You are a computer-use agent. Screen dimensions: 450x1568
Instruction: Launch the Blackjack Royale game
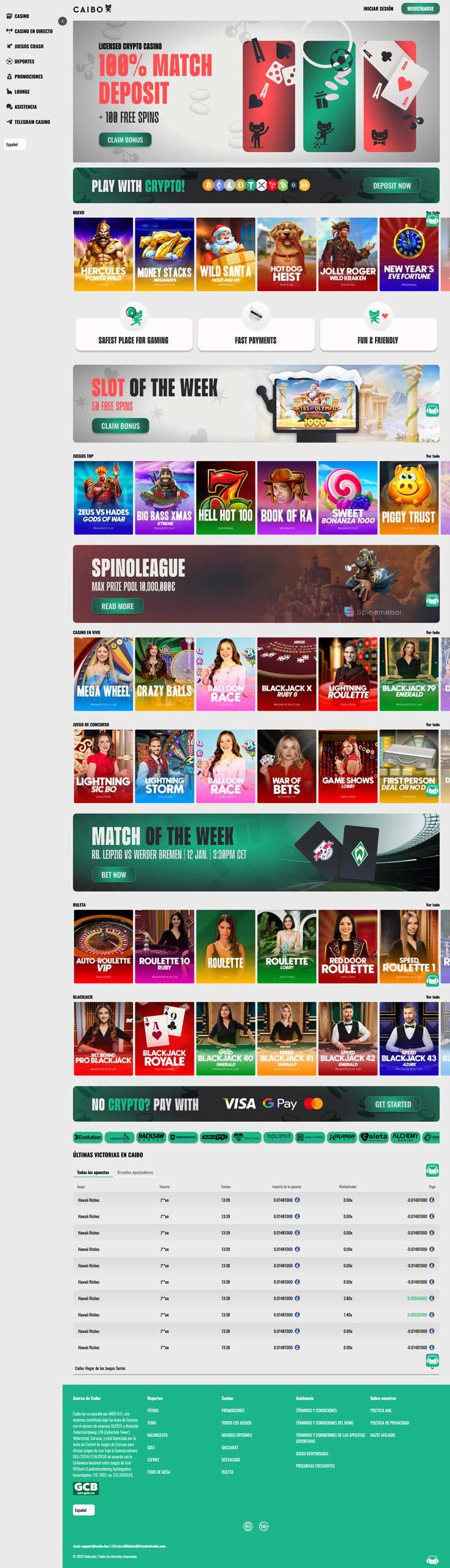[165, 1038]
